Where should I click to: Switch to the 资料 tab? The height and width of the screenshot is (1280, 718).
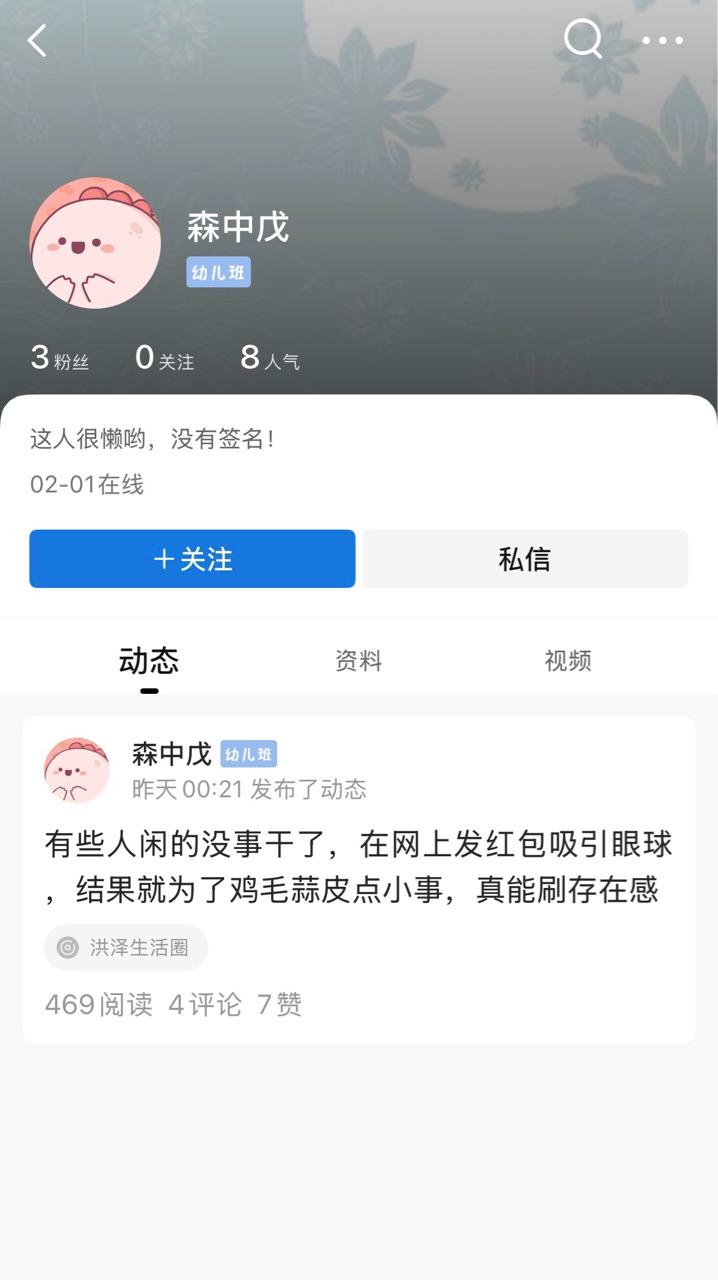(x=358, y=661)
